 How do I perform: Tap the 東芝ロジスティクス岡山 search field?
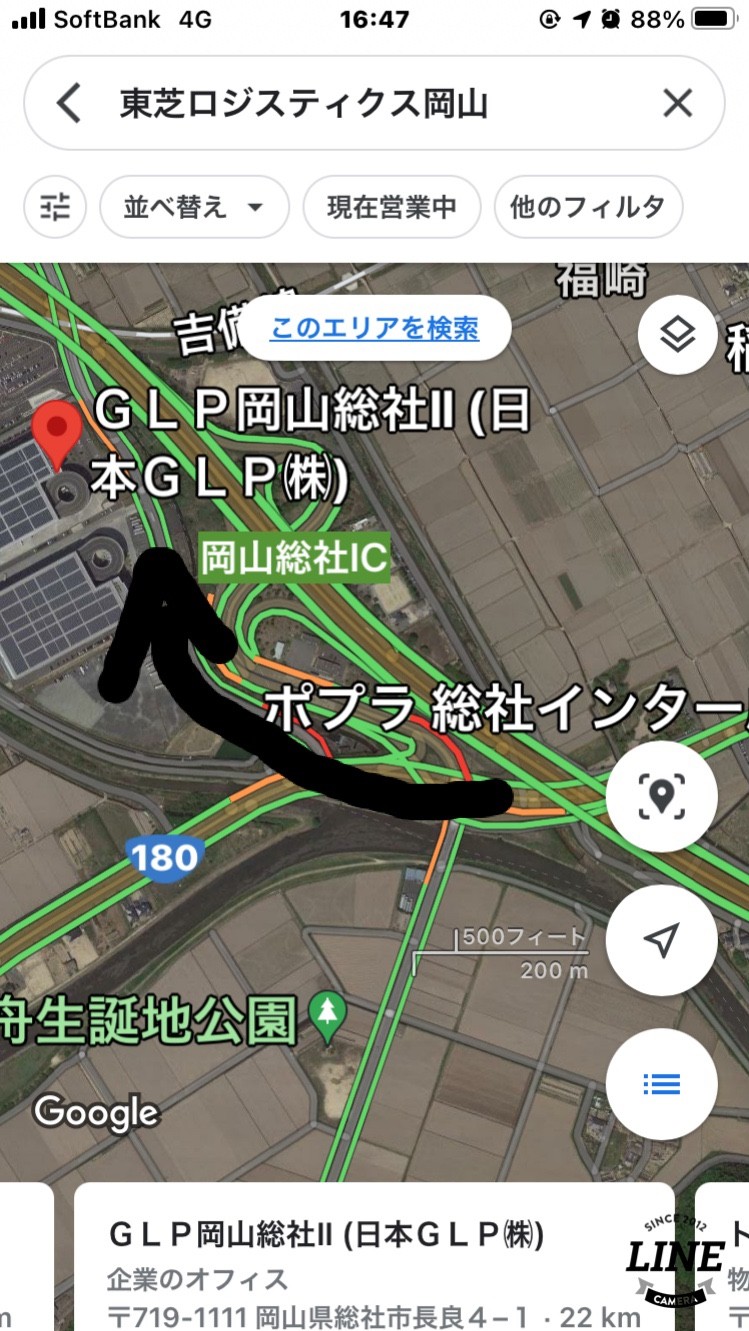pos(374,103)
